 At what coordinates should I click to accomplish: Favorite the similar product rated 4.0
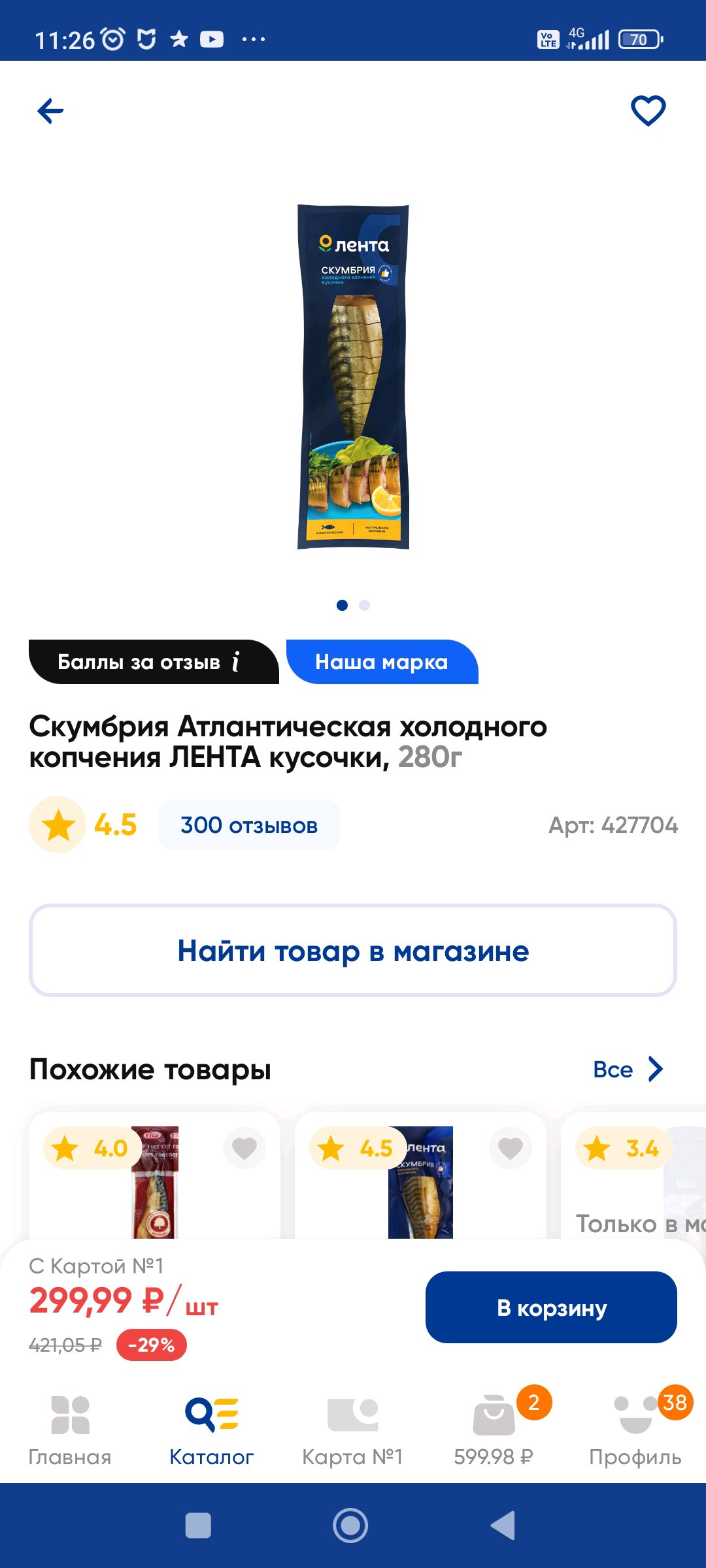point(244,1148)
